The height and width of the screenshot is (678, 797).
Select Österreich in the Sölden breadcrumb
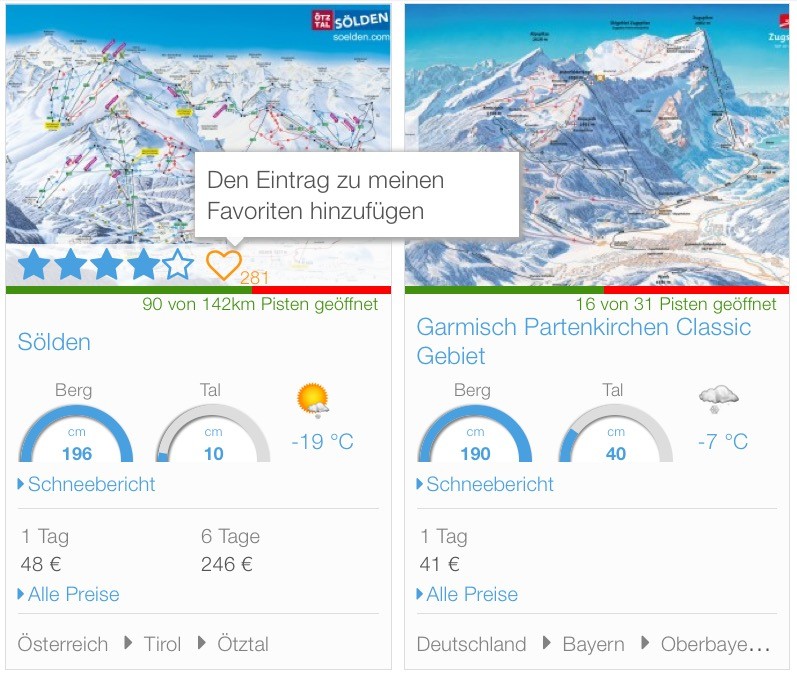point(63,644)
